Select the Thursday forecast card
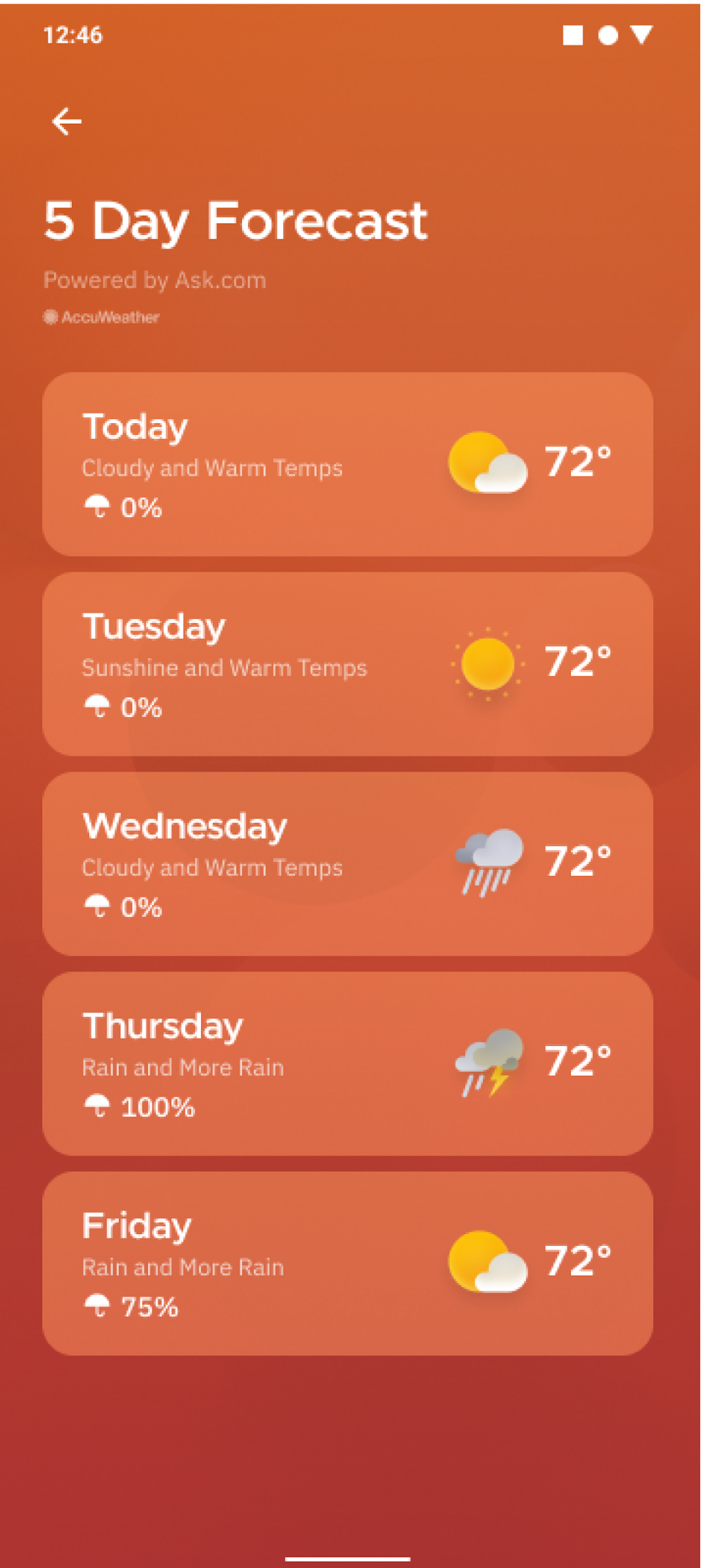This screenshot has width=705, height=1568. pos(347,1063)
